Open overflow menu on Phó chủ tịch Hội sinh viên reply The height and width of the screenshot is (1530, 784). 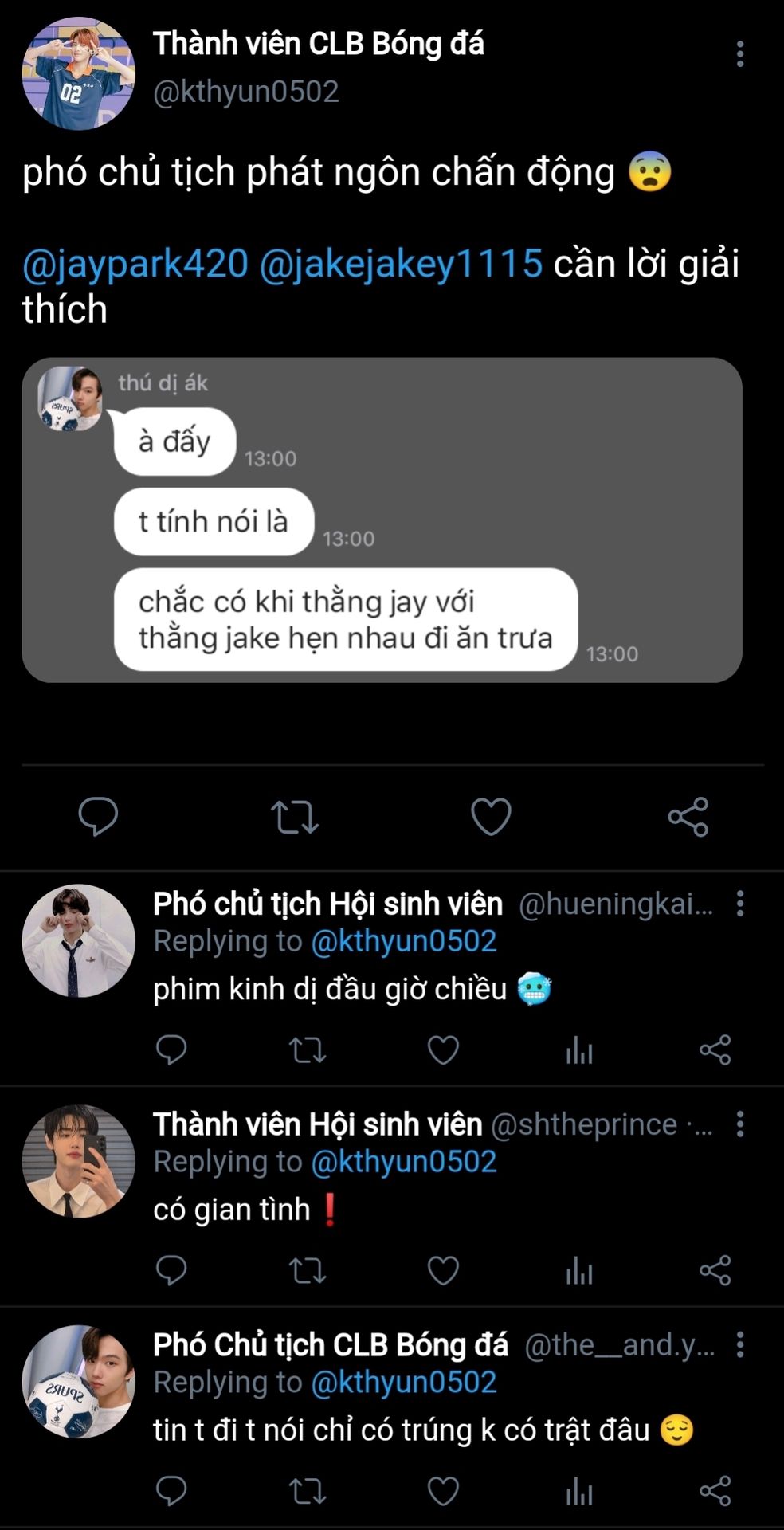tap(740, 904)
